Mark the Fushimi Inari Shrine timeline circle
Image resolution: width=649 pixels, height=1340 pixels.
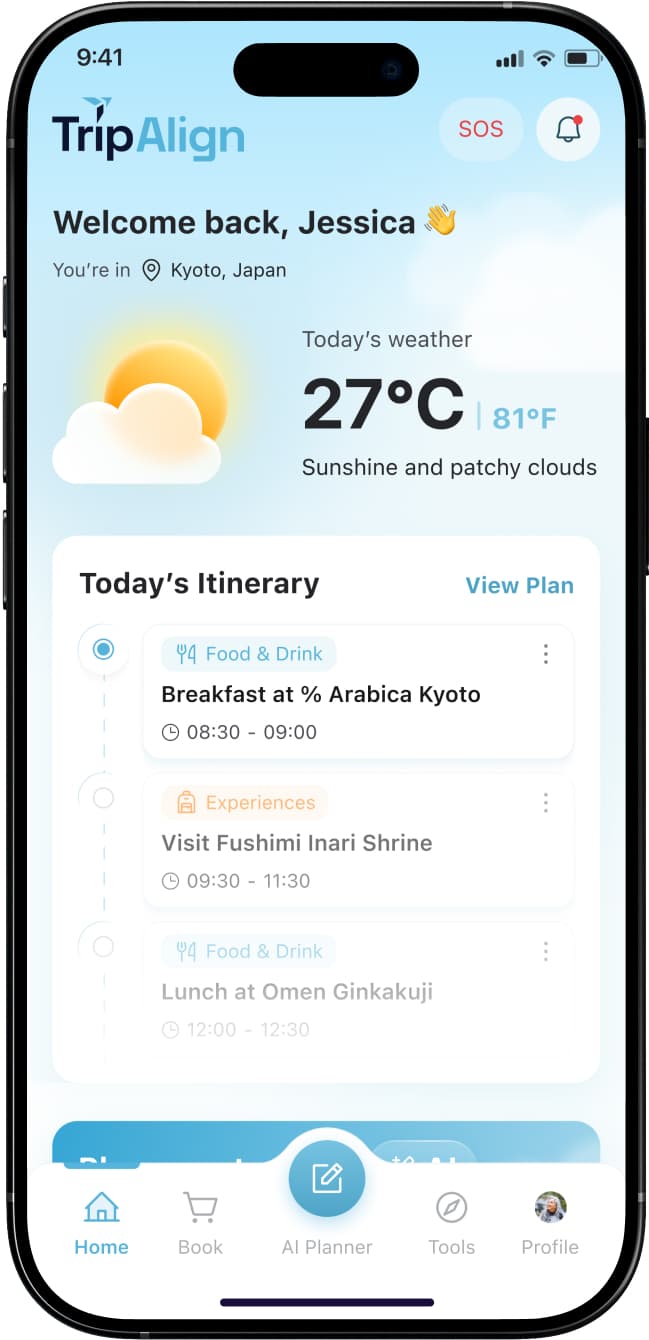click(103, 798)
